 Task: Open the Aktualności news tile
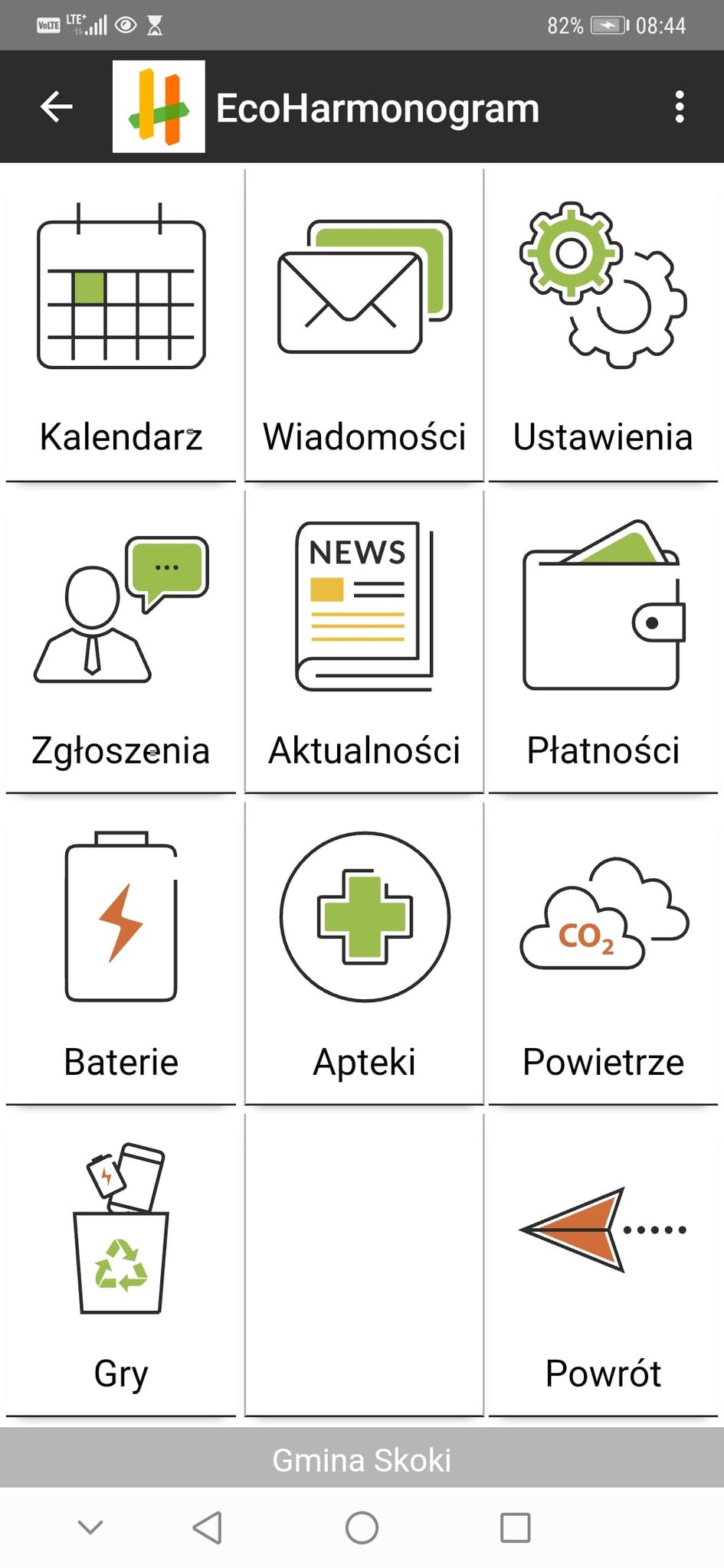click(364, 642)
